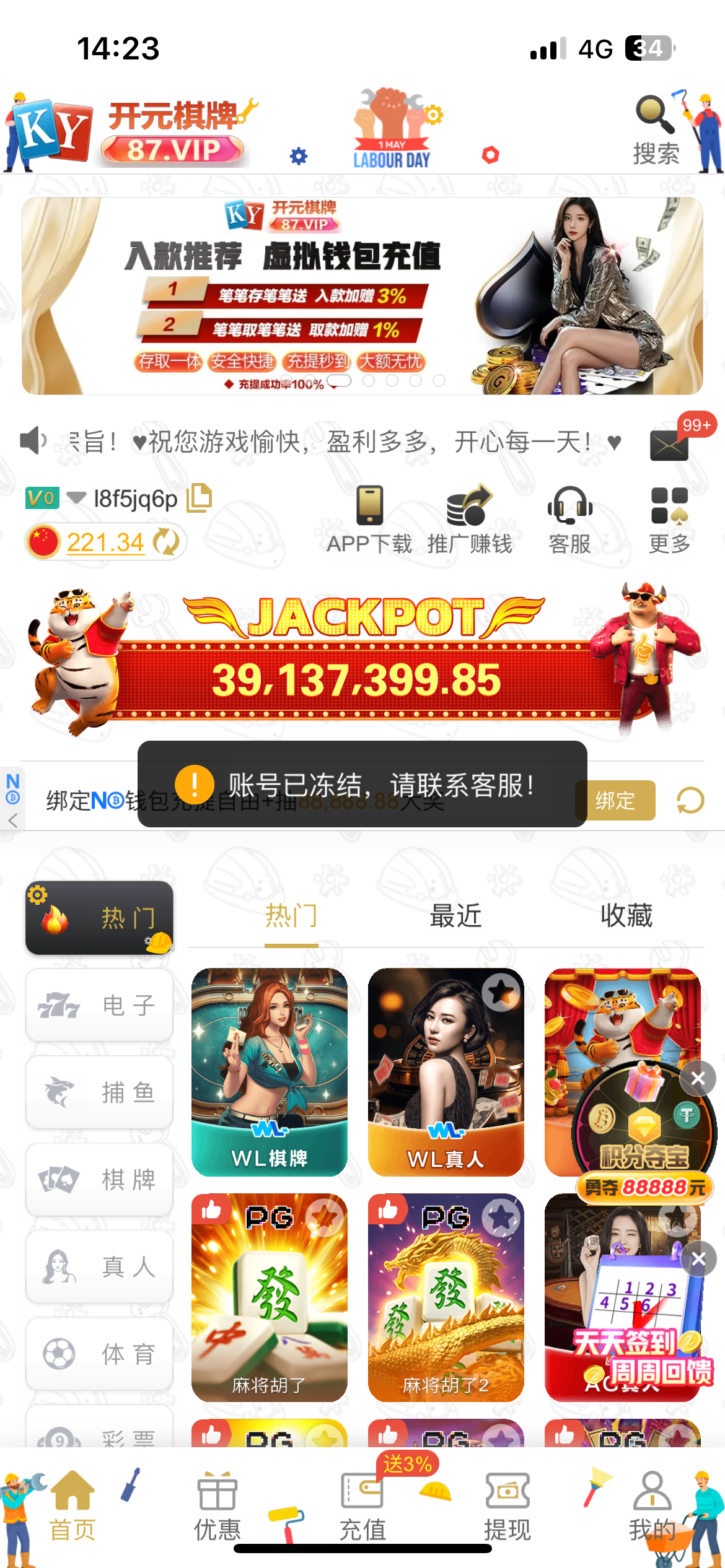The height and width of the screenshot is (1568, 725).
Task: Refresh the 221.34 balance
Action: pos(166,542)
